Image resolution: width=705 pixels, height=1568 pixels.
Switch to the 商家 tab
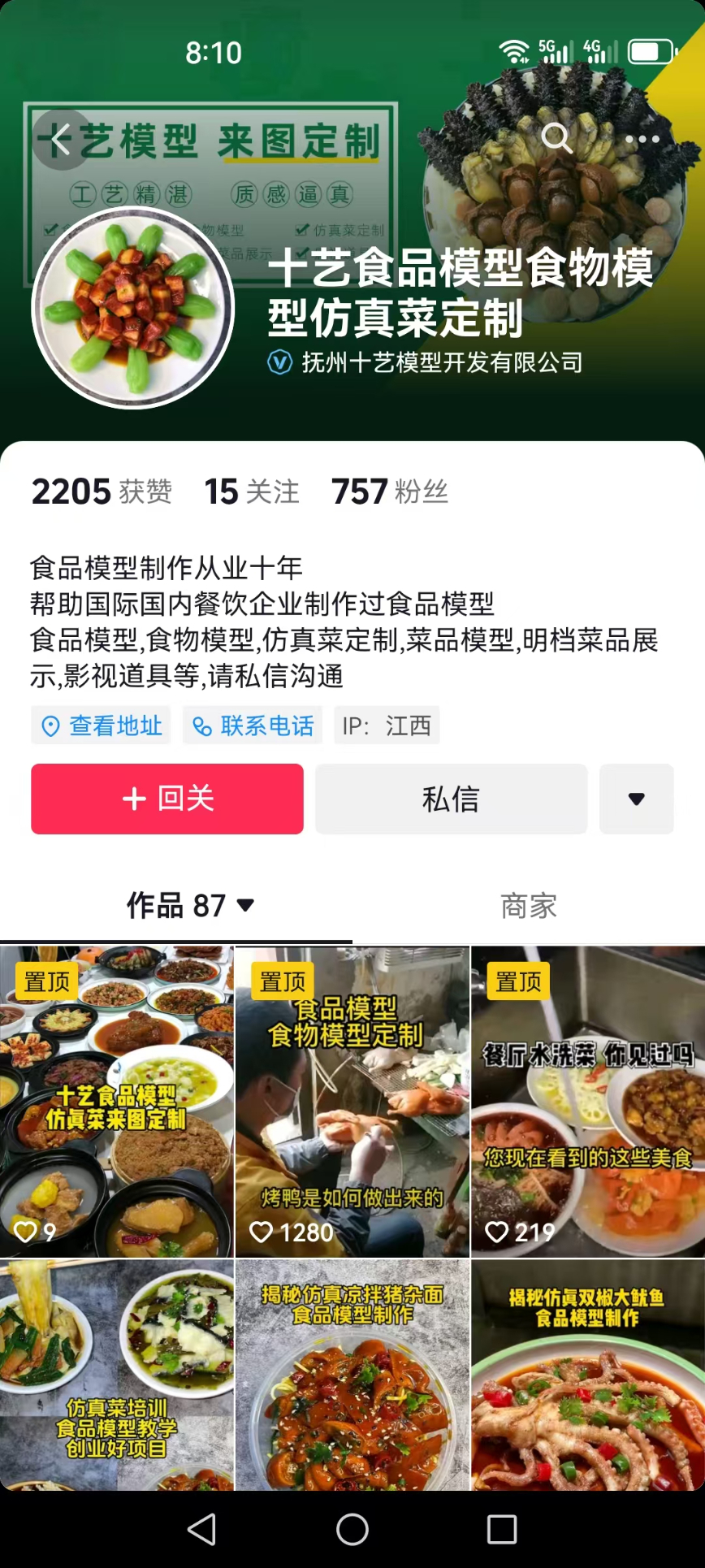[528, 906]
